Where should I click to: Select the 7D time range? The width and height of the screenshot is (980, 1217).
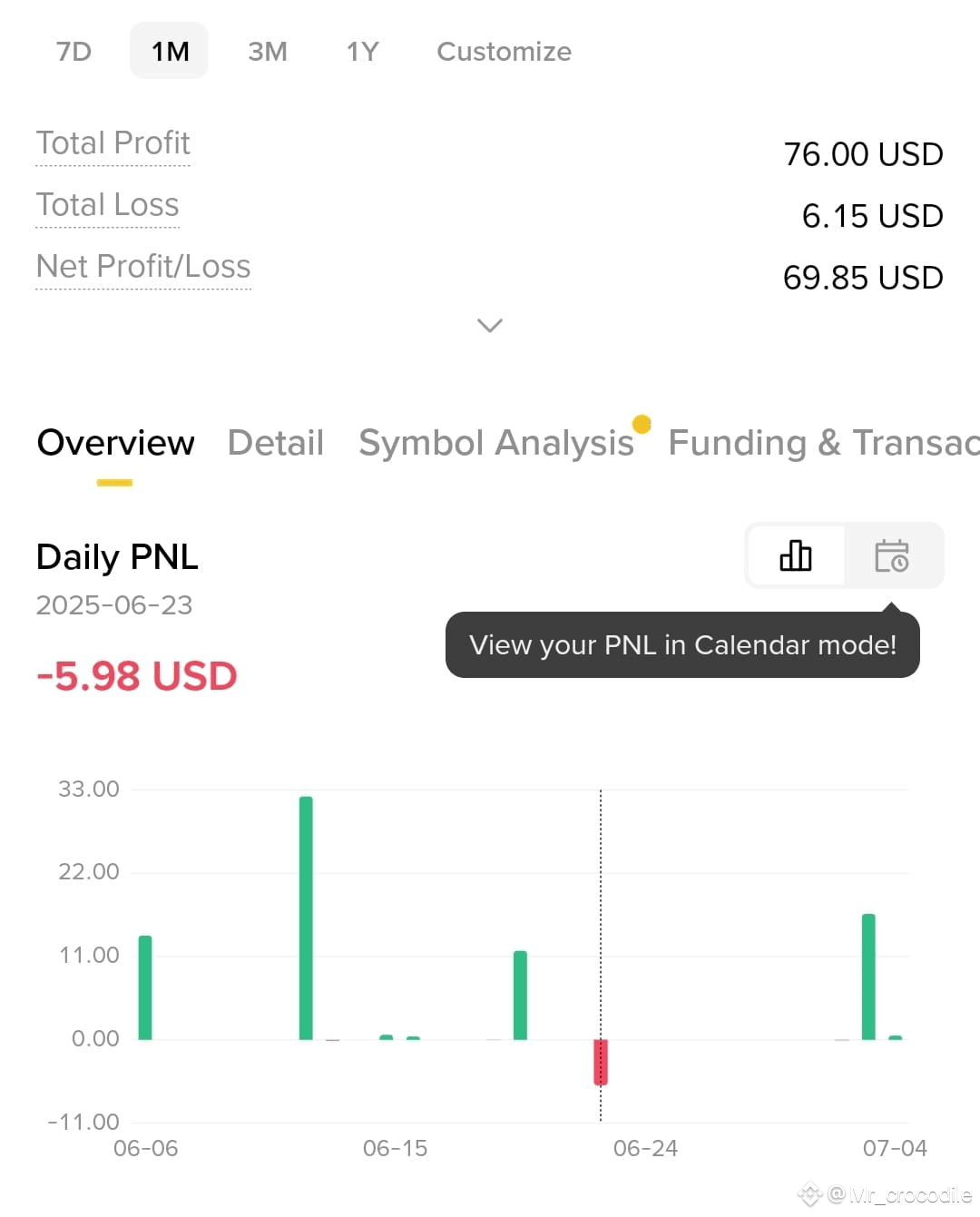pos(74,51)
